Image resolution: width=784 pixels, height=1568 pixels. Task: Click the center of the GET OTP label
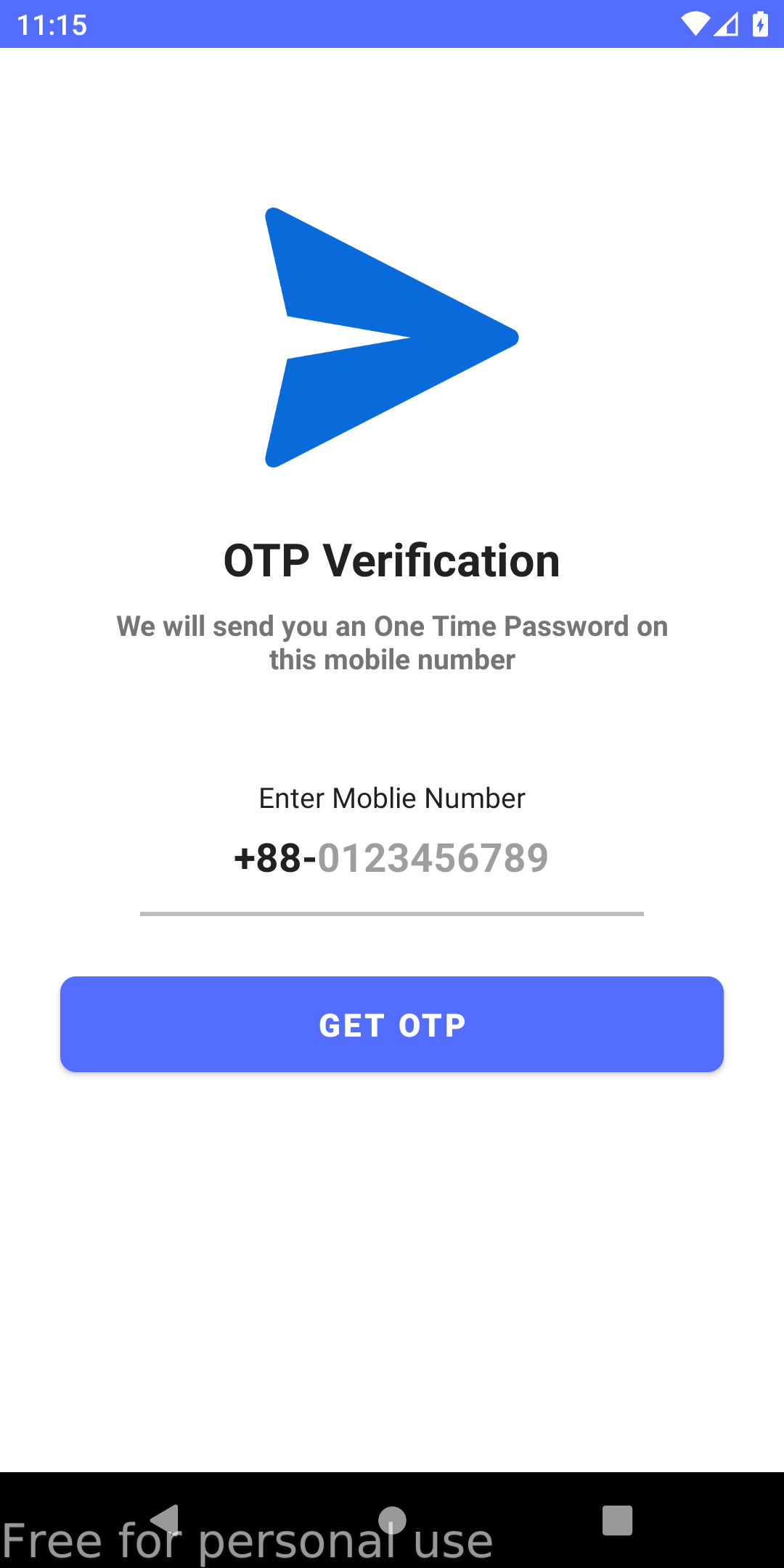point(392,1024)
